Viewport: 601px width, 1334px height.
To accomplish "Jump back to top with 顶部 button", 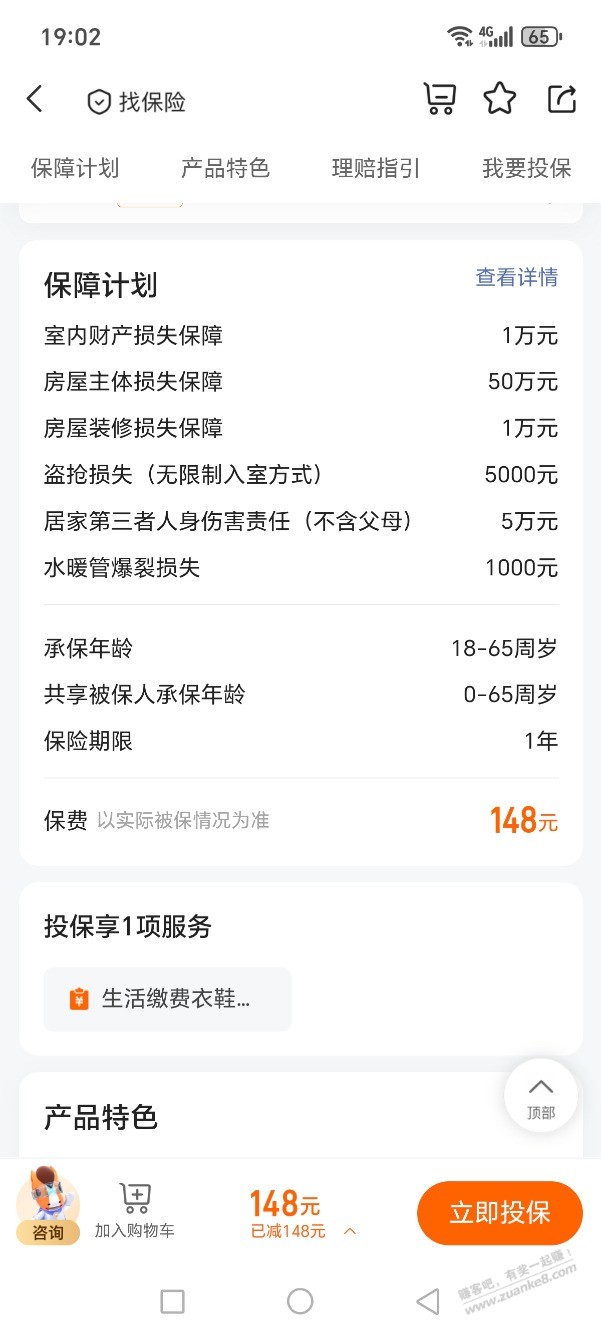I will tap(541, 1096).
